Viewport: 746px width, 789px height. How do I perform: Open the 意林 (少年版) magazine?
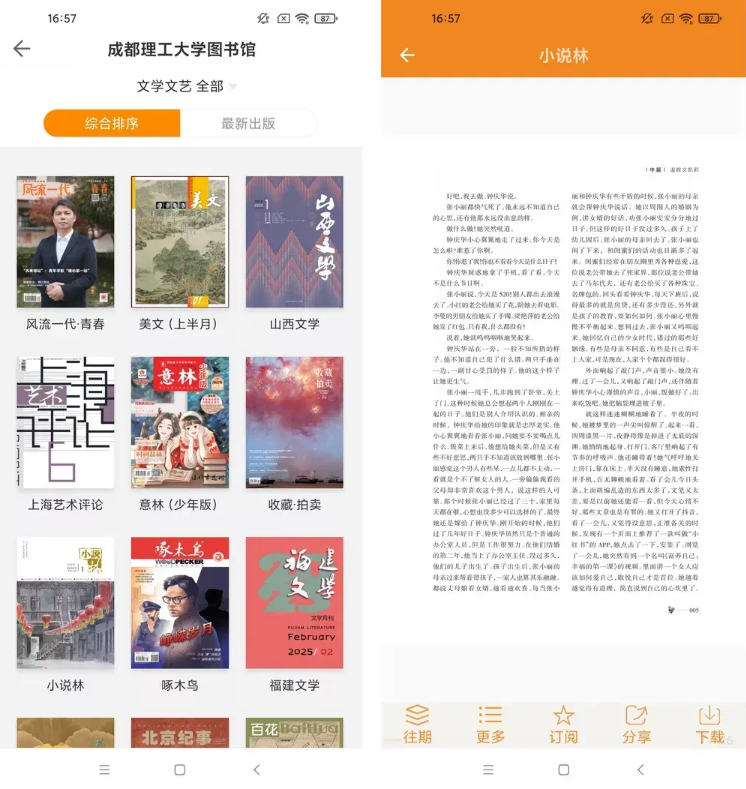pos(180,422)
